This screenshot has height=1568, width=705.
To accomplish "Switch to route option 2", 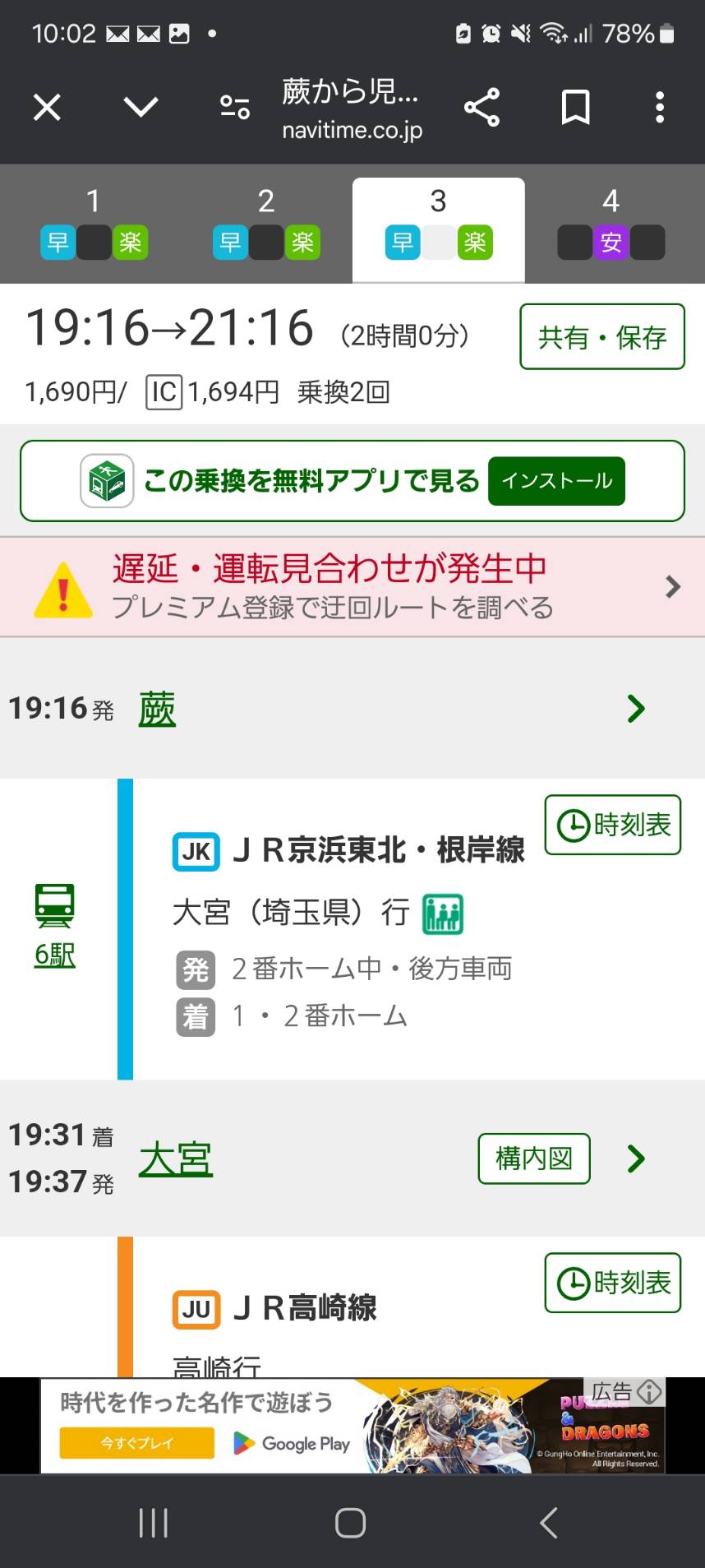I will [266, 224].
